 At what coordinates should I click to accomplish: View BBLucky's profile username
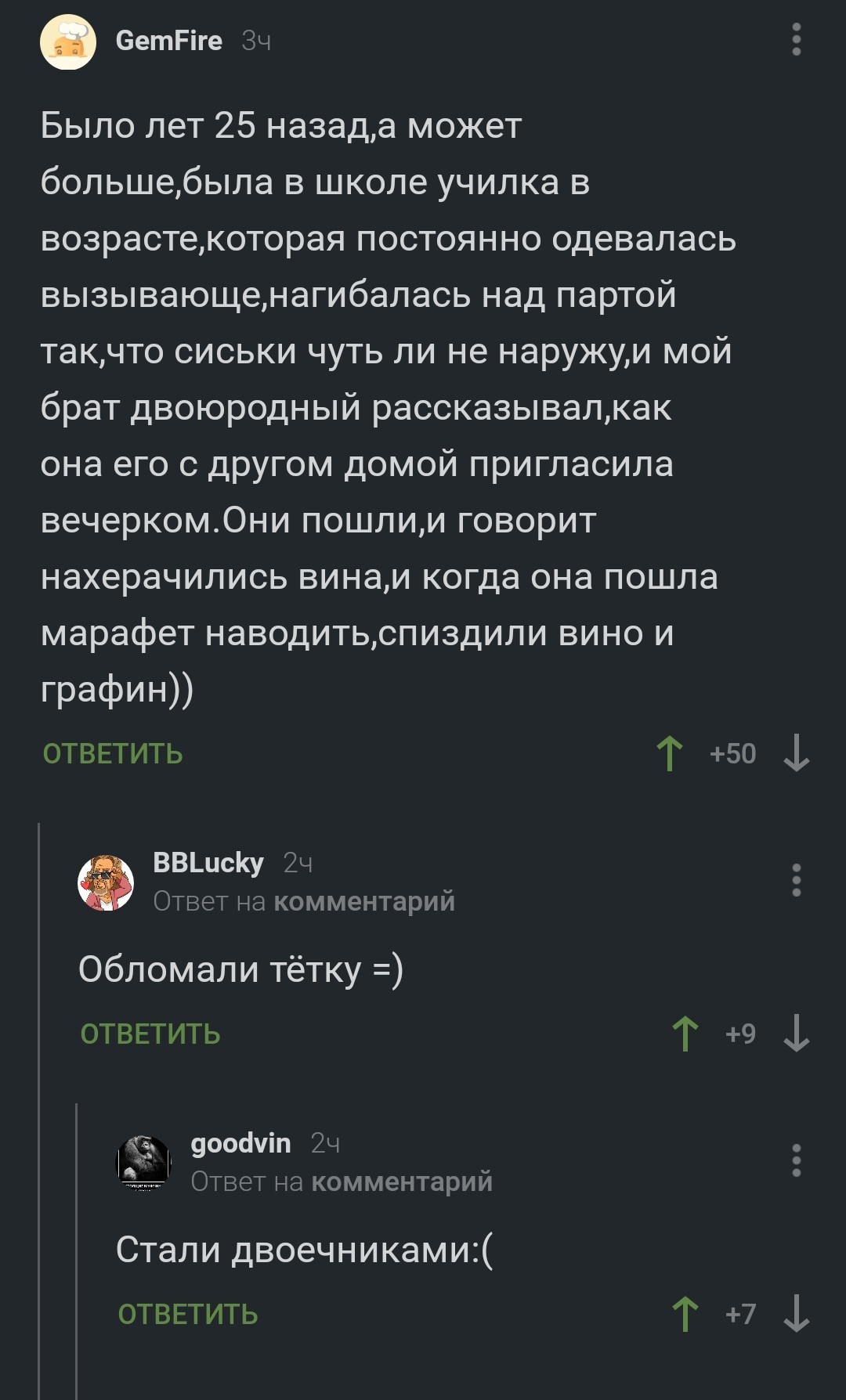(208, 862)
